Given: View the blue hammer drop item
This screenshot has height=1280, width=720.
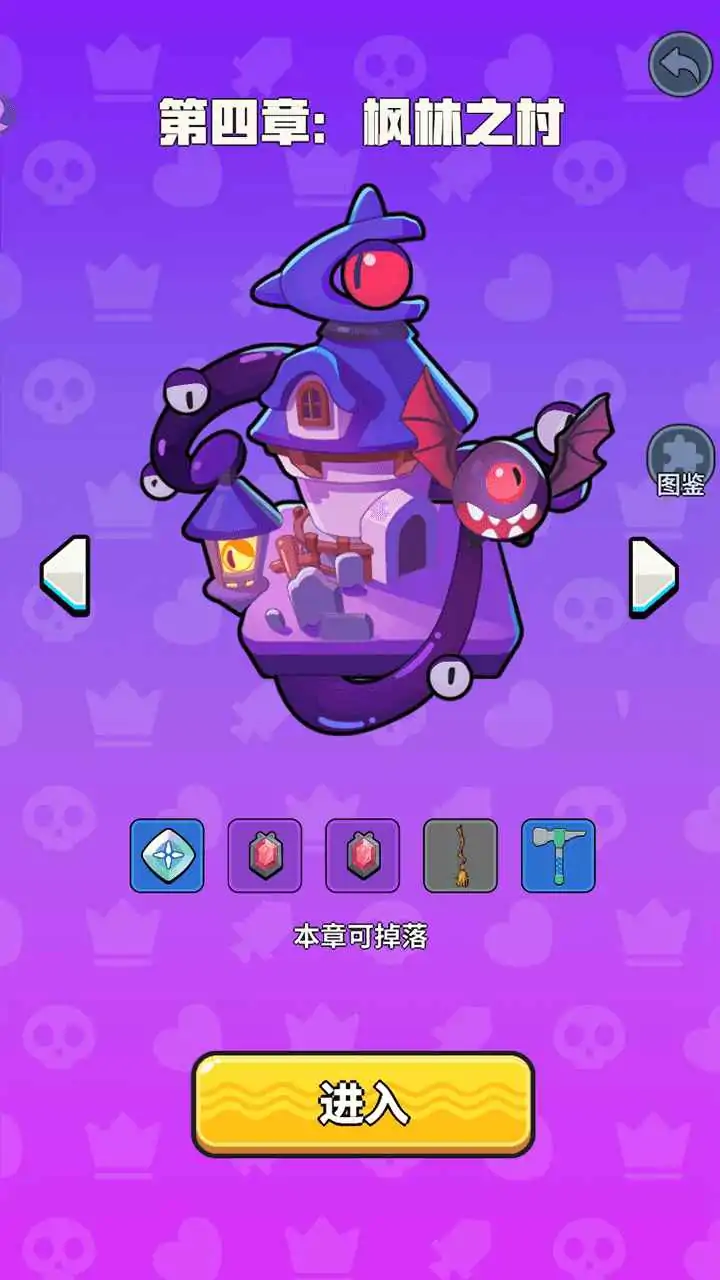Looking at the screenshot, I should tap(558, 856).
